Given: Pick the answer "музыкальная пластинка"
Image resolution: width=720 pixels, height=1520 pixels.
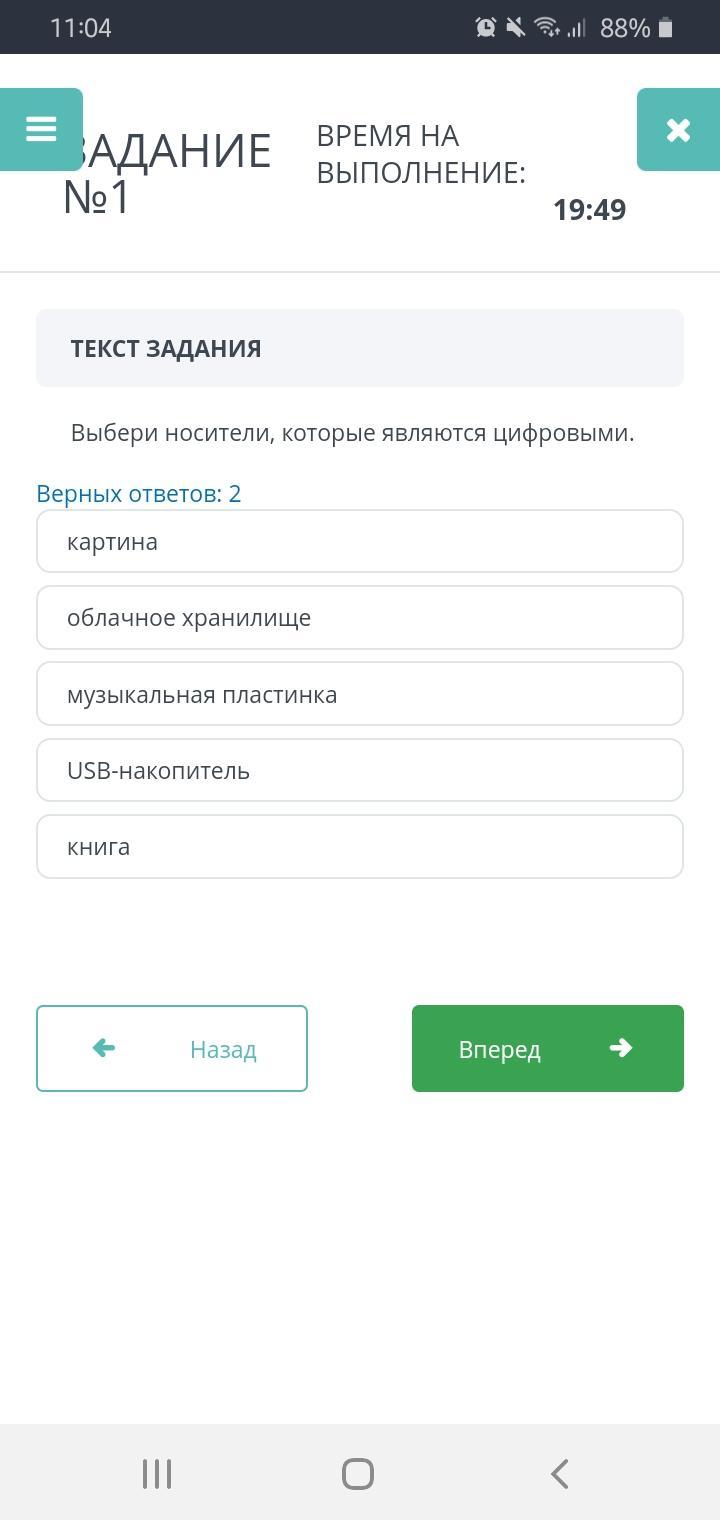Looking at the screenshot, I should tap(360, 694).
